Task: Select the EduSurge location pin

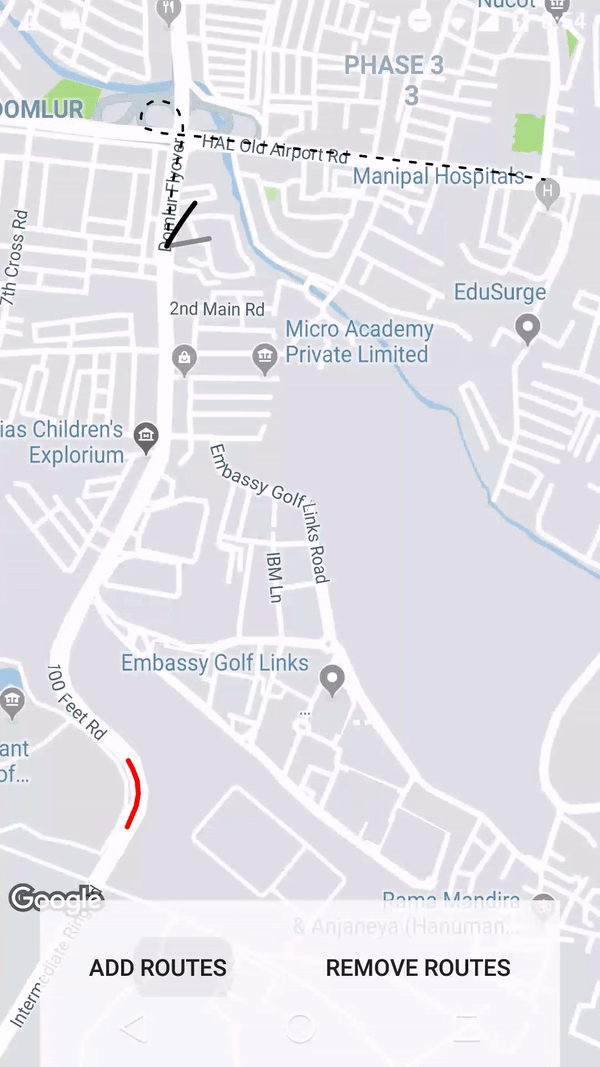Action: coord(527,327)
